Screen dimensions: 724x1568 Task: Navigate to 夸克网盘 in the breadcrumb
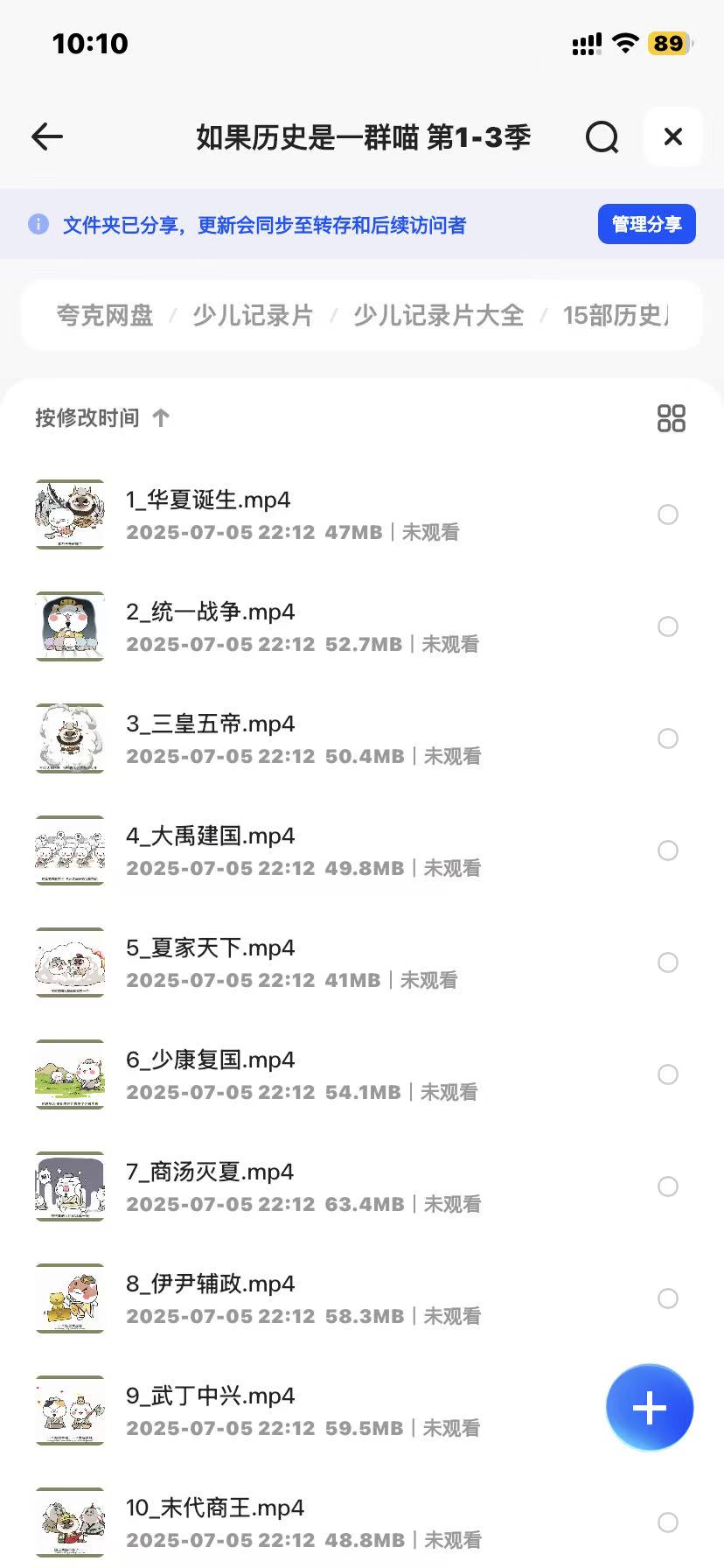point(105,315)
